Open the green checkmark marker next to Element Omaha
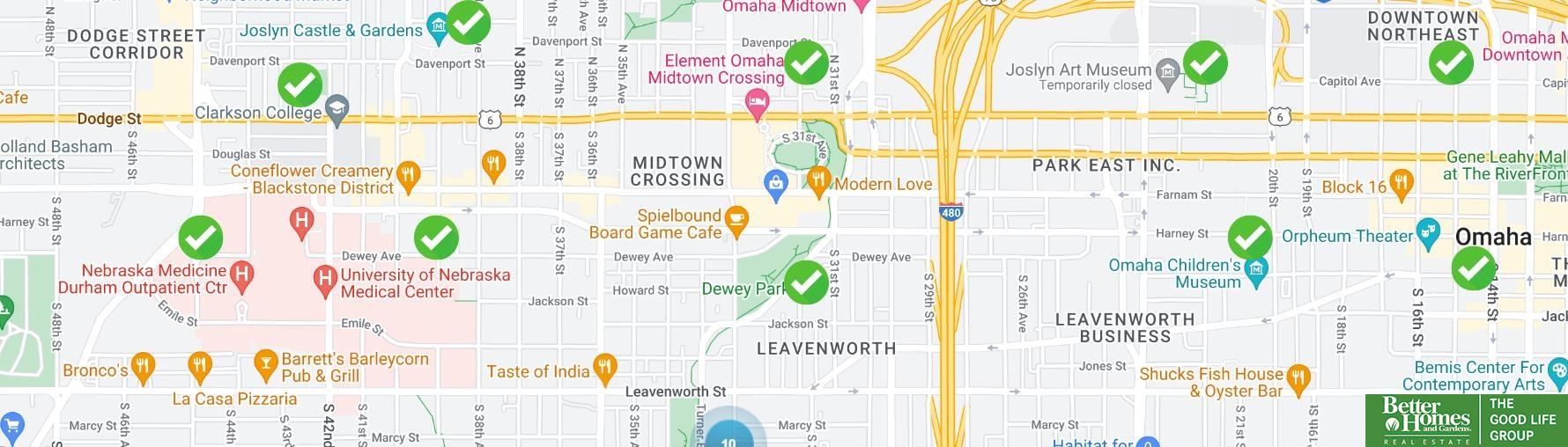Viewport: 1568px width, 447px height. point(805,62)
